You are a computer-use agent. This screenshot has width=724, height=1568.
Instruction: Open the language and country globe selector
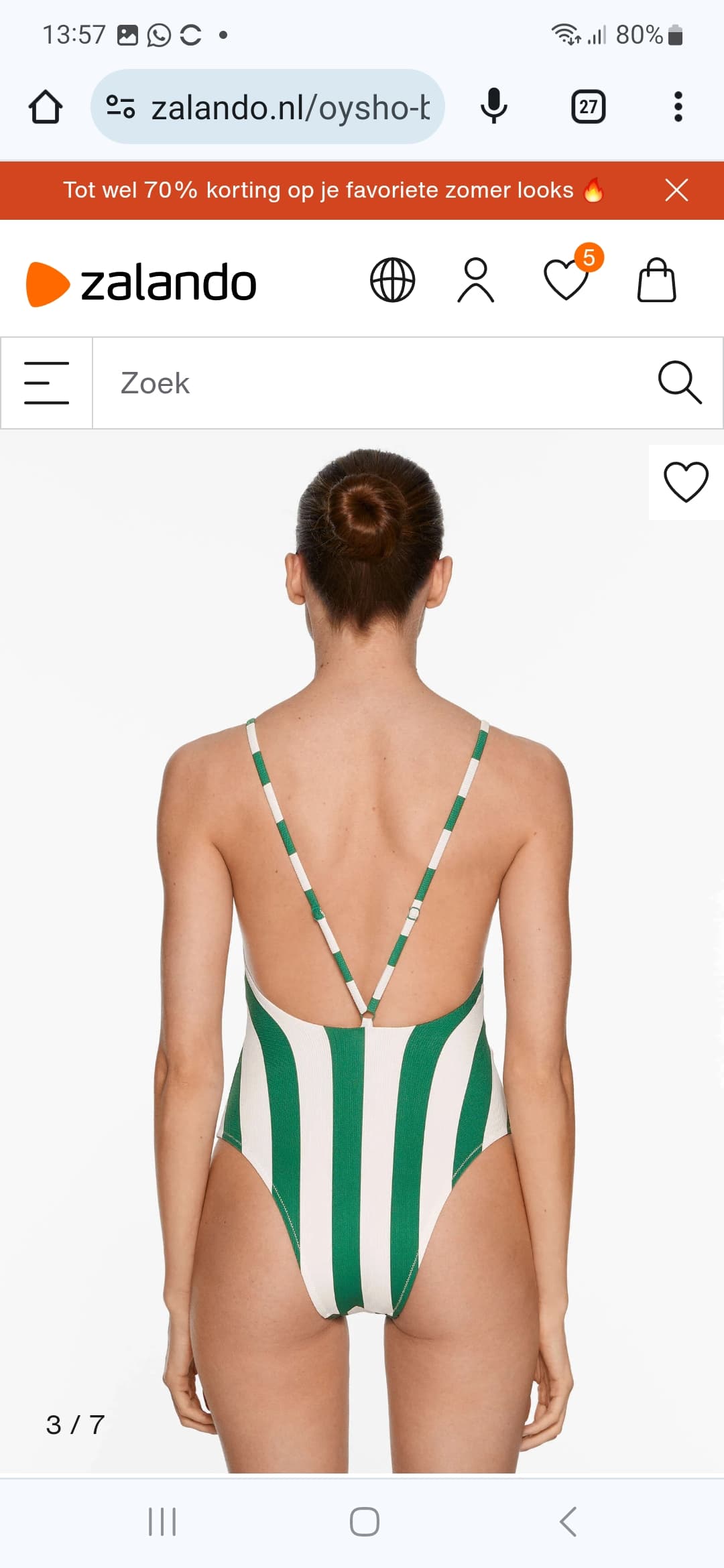(392, 280)
